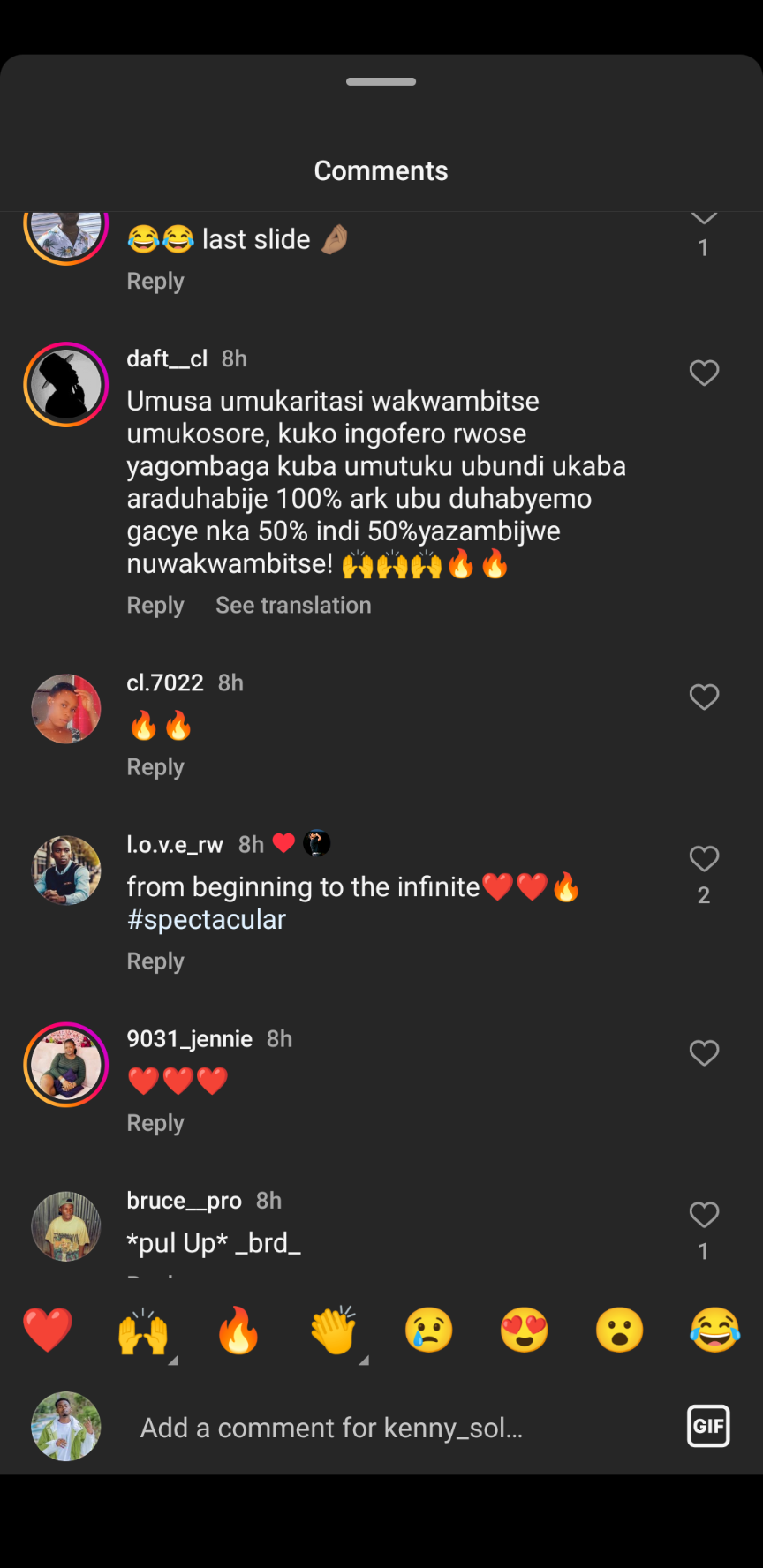Open the GIF picker
Screen dimensions: 763x1568
point(708,1426)
